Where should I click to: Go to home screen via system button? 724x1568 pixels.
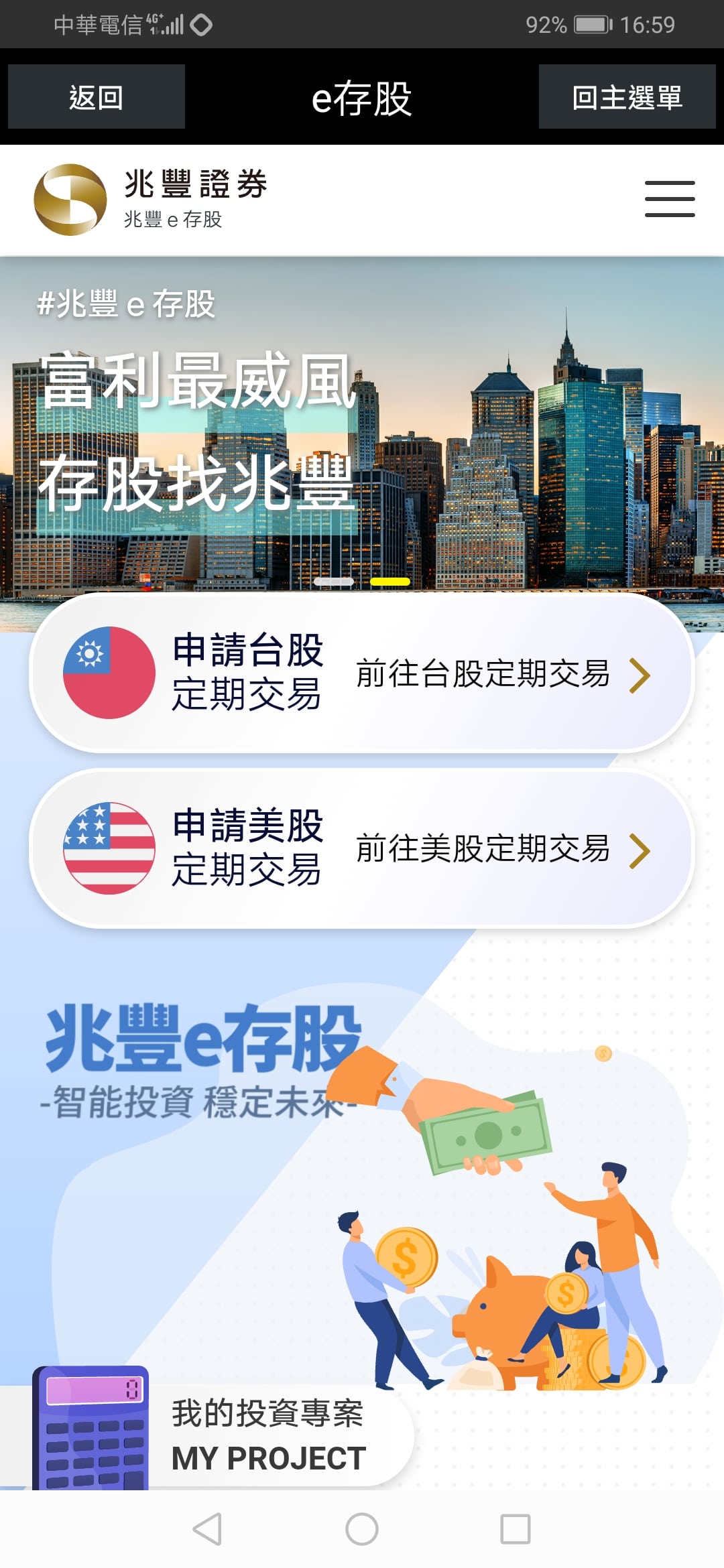pyautogui.click(x=362, y=1529)
